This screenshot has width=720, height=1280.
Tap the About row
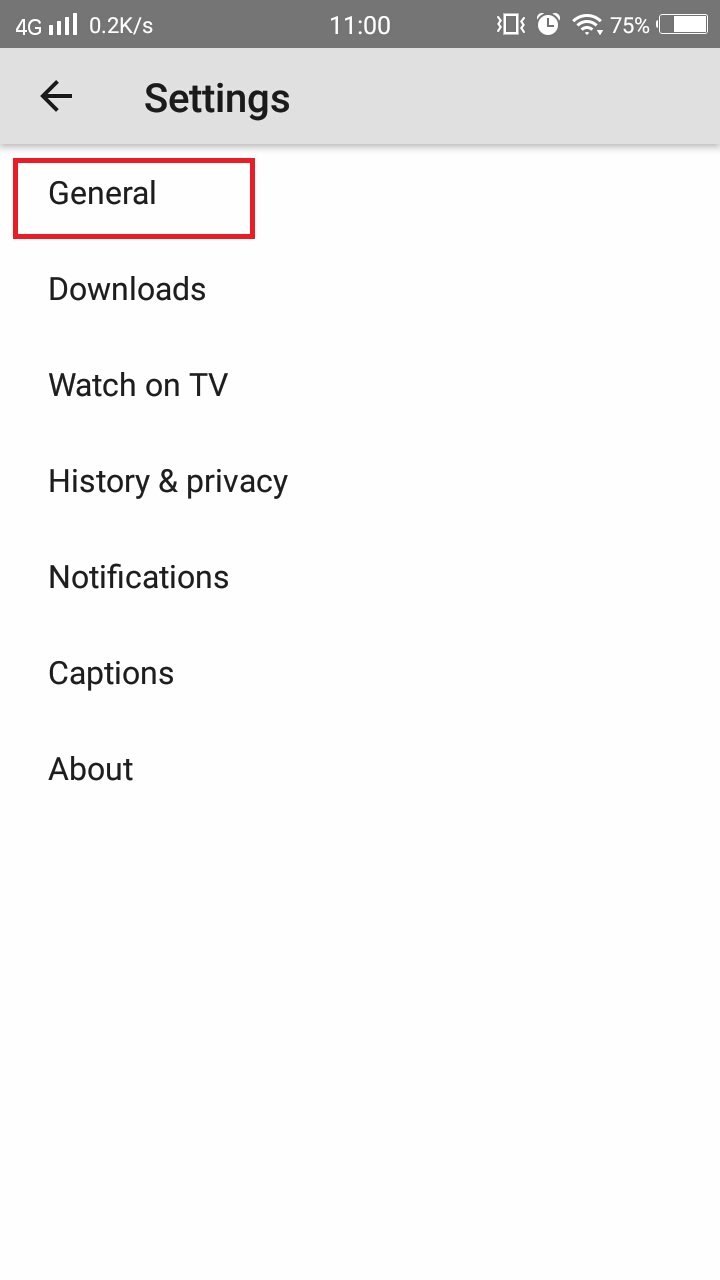pyautogui.click(x=91, y=769)
